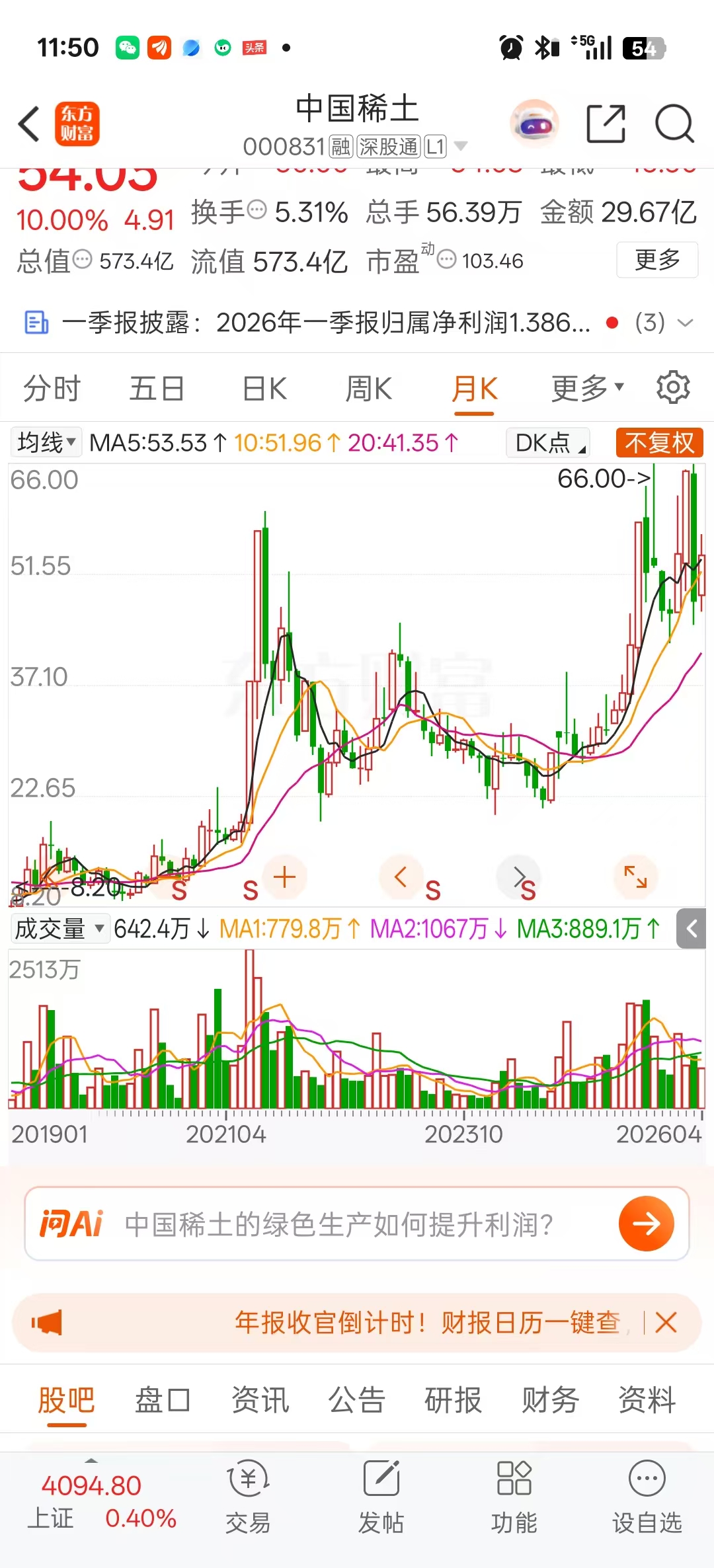Open the 成交量 indicator dropdown

coord(59,929)
